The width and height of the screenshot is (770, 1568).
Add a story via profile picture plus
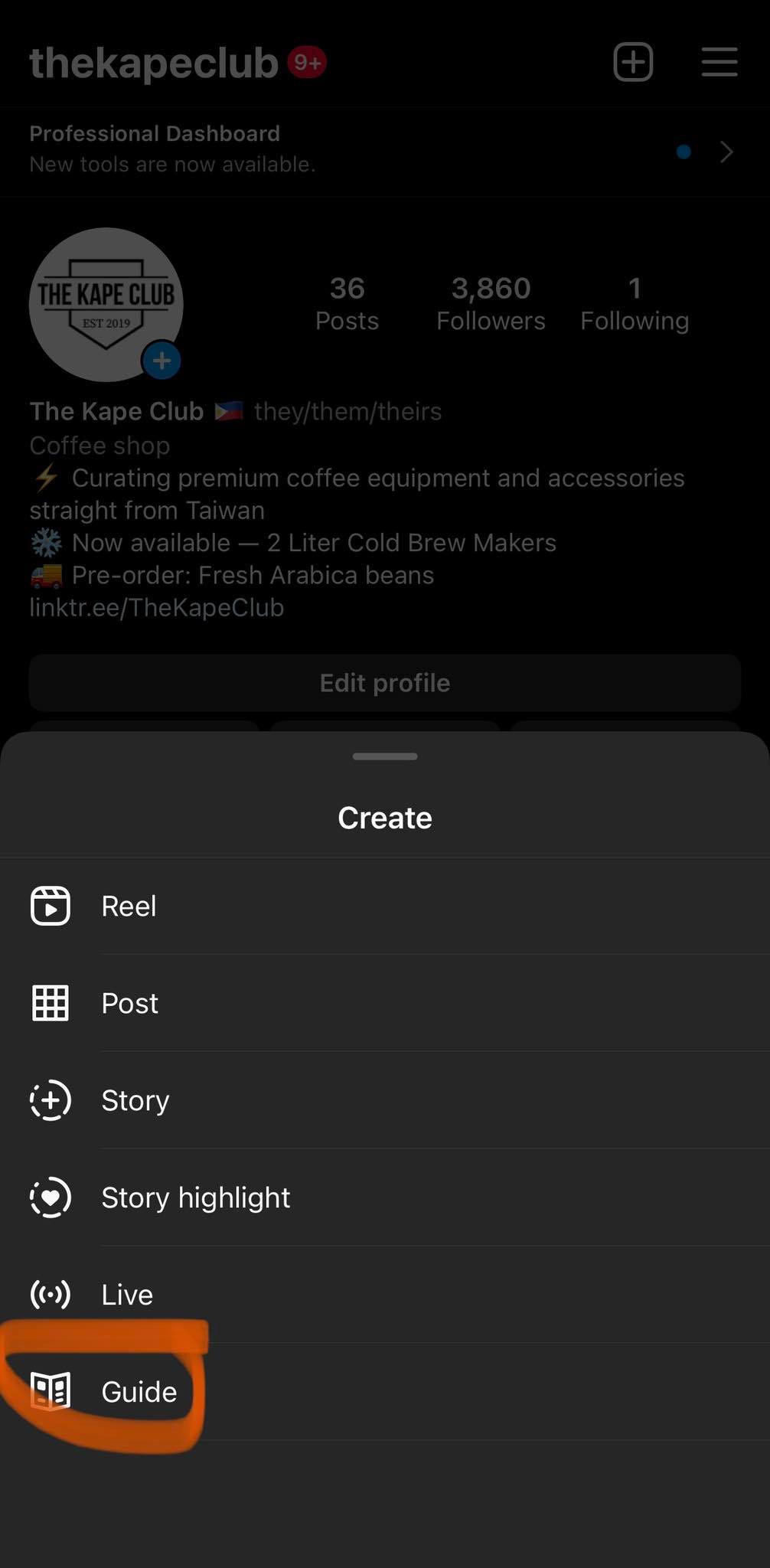(x=162, y=361)
